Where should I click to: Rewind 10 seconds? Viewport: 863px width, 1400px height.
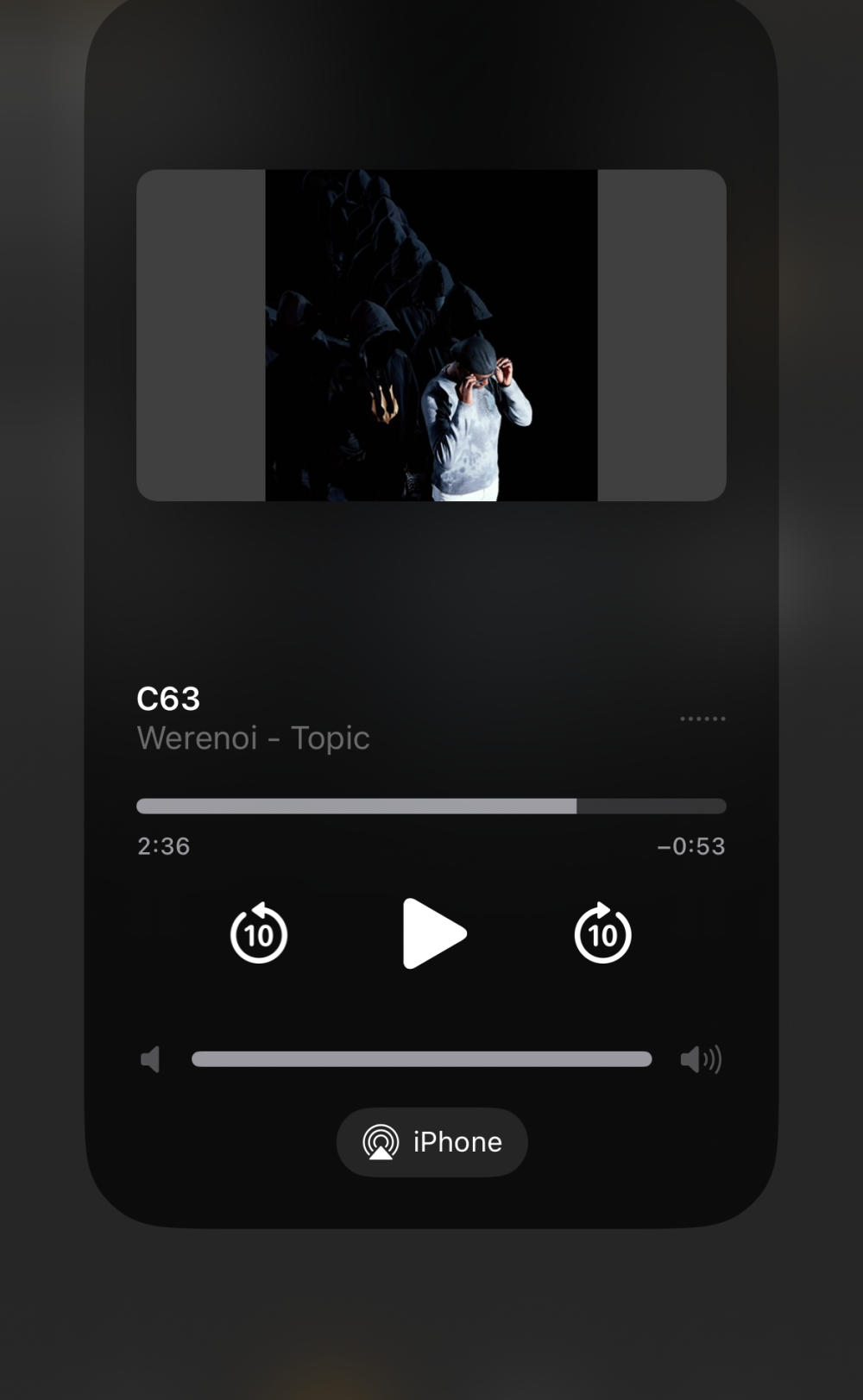[x=259, y=933]
